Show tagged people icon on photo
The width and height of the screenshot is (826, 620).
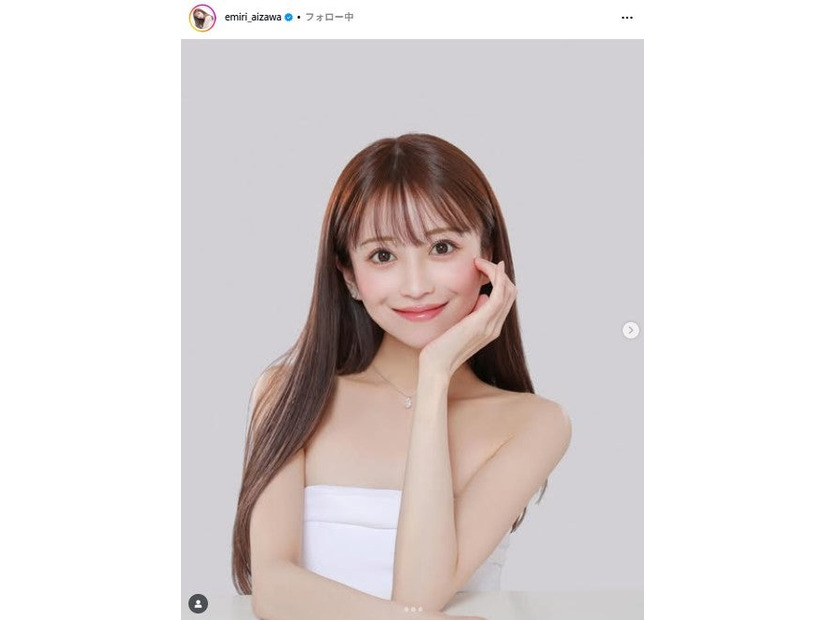coord(198,603)
